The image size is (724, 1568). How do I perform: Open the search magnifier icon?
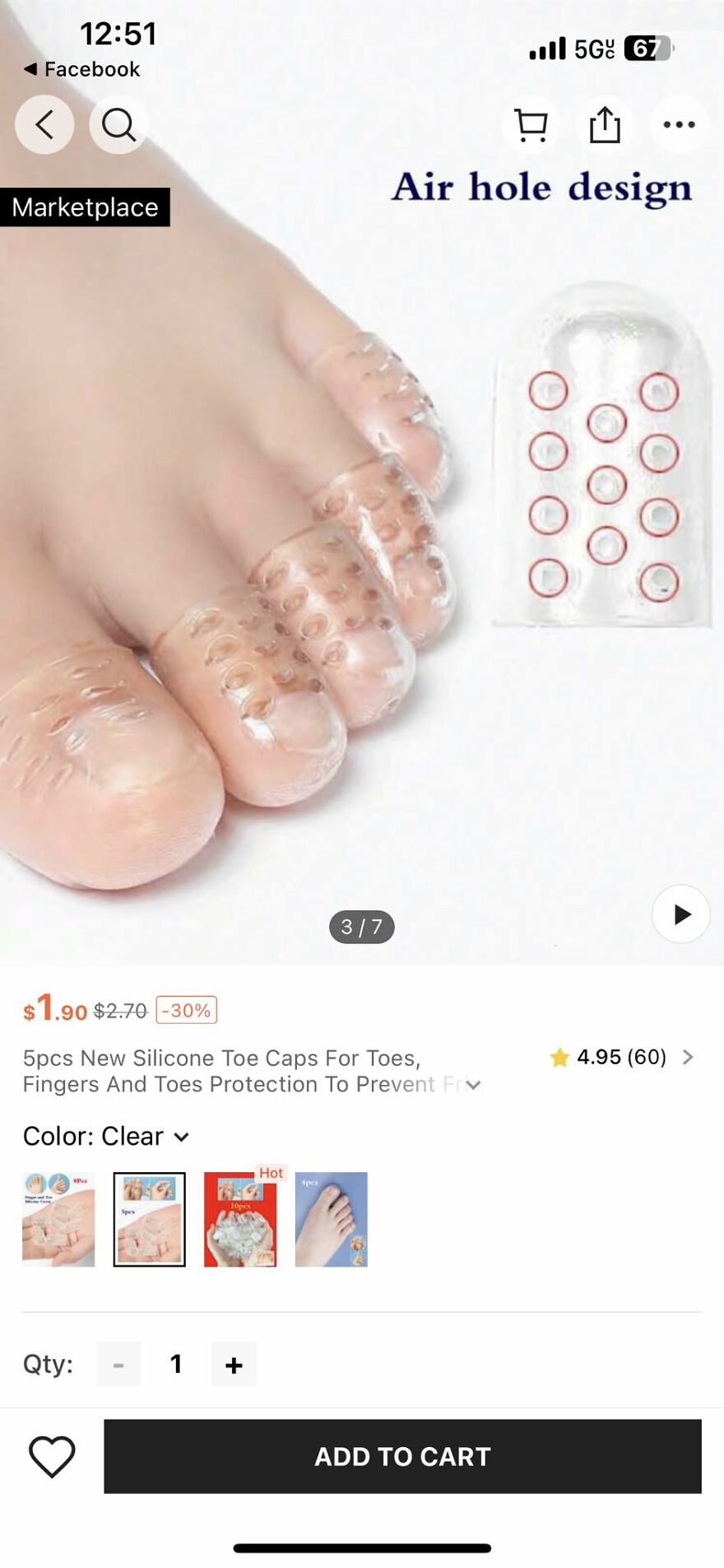118,125
